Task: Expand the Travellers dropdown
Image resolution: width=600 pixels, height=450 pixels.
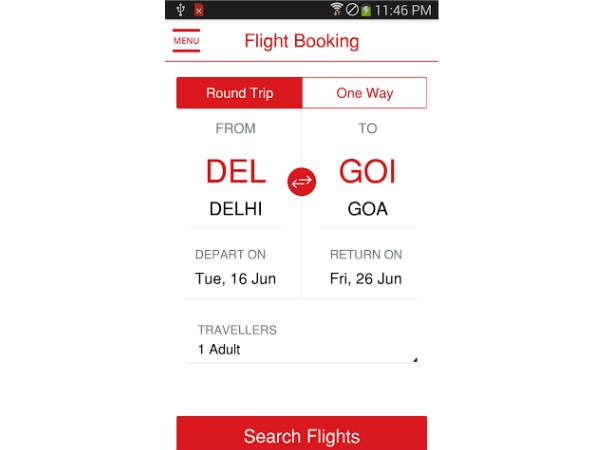Action: click(302, 350)
